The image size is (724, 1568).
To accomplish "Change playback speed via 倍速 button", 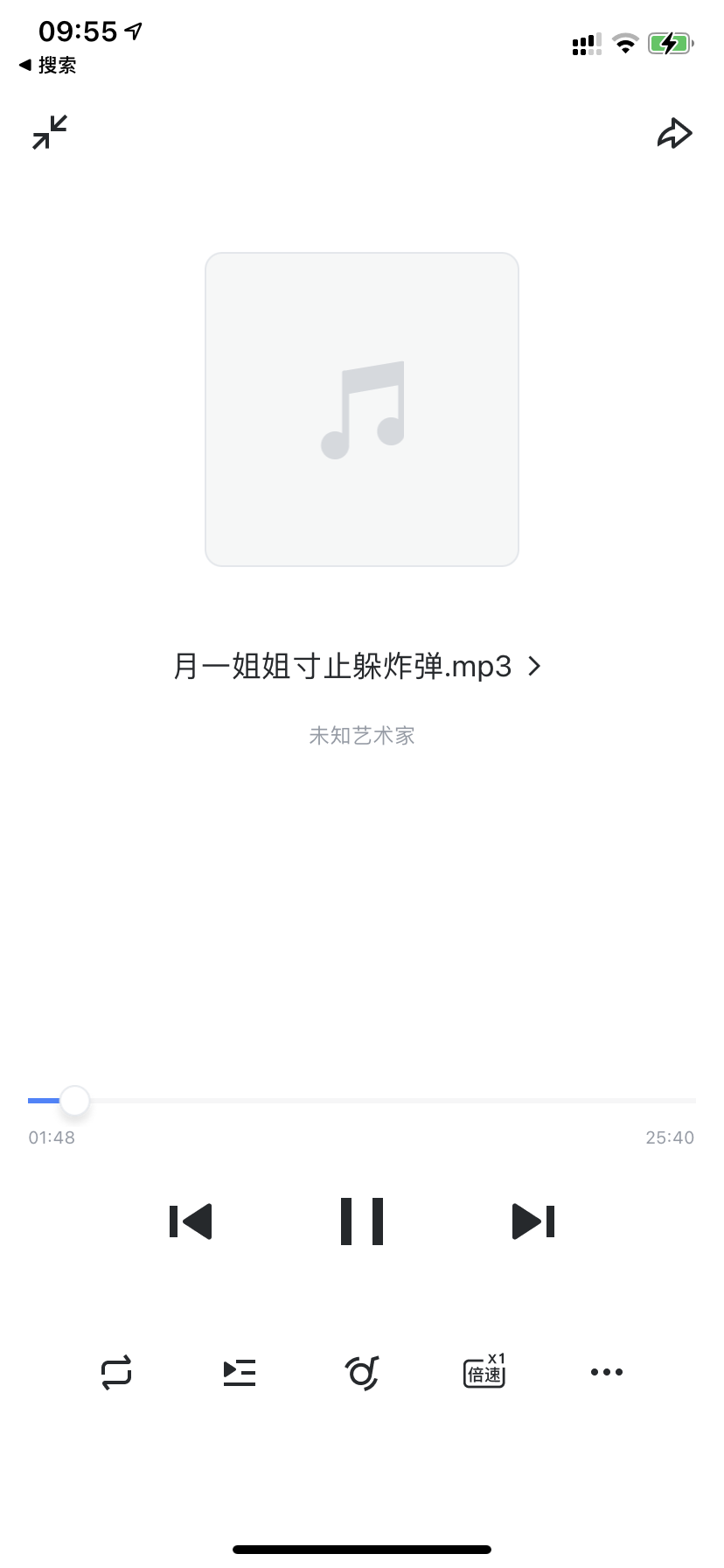I will pyautogui.click(x=484, y=1370).
